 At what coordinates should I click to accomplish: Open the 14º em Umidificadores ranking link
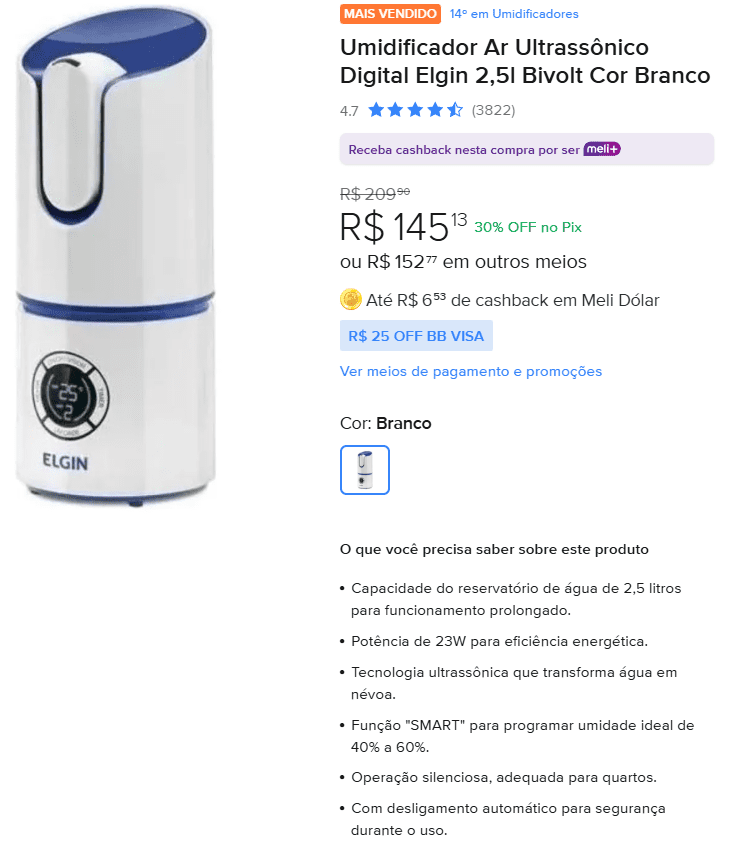point(514,14)
